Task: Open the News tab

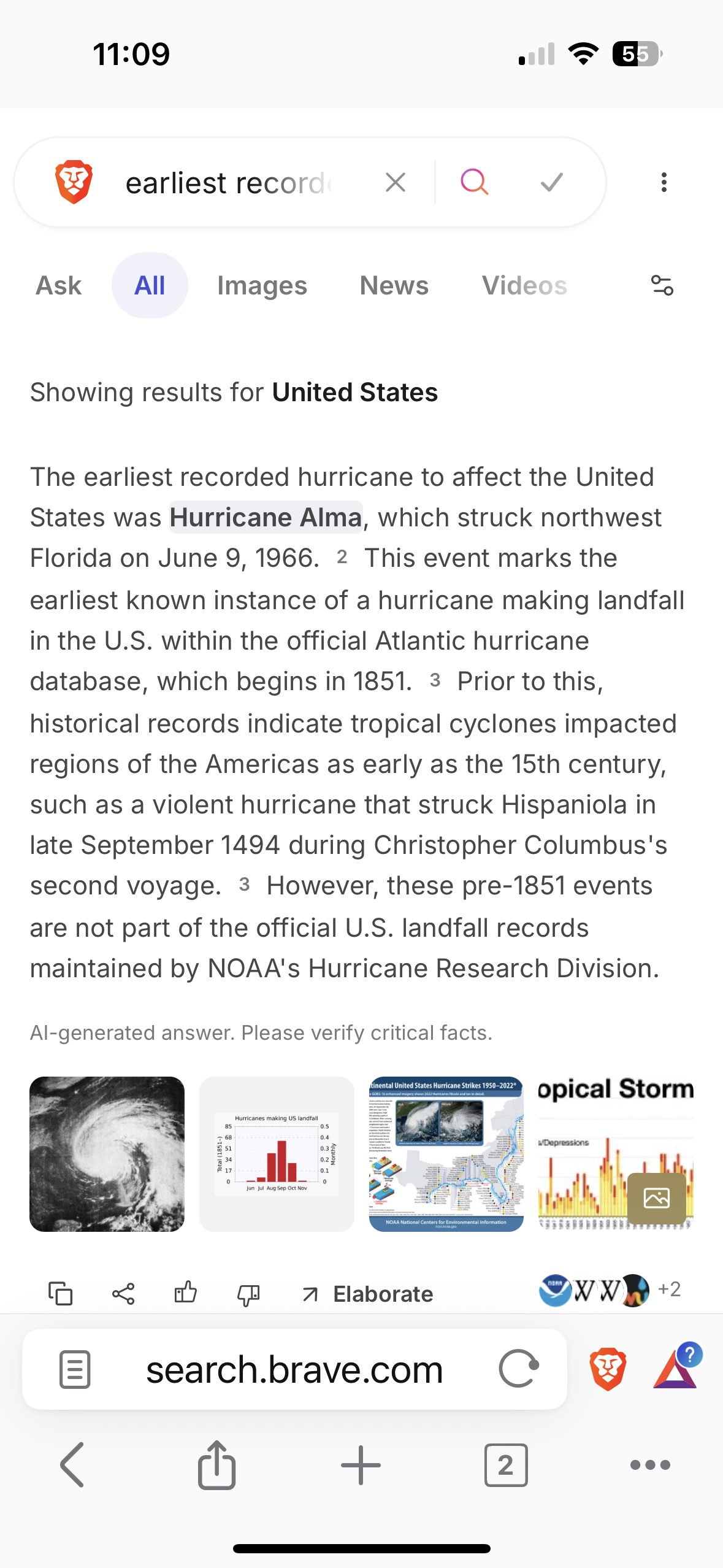Action: click(x=394, y=285)
